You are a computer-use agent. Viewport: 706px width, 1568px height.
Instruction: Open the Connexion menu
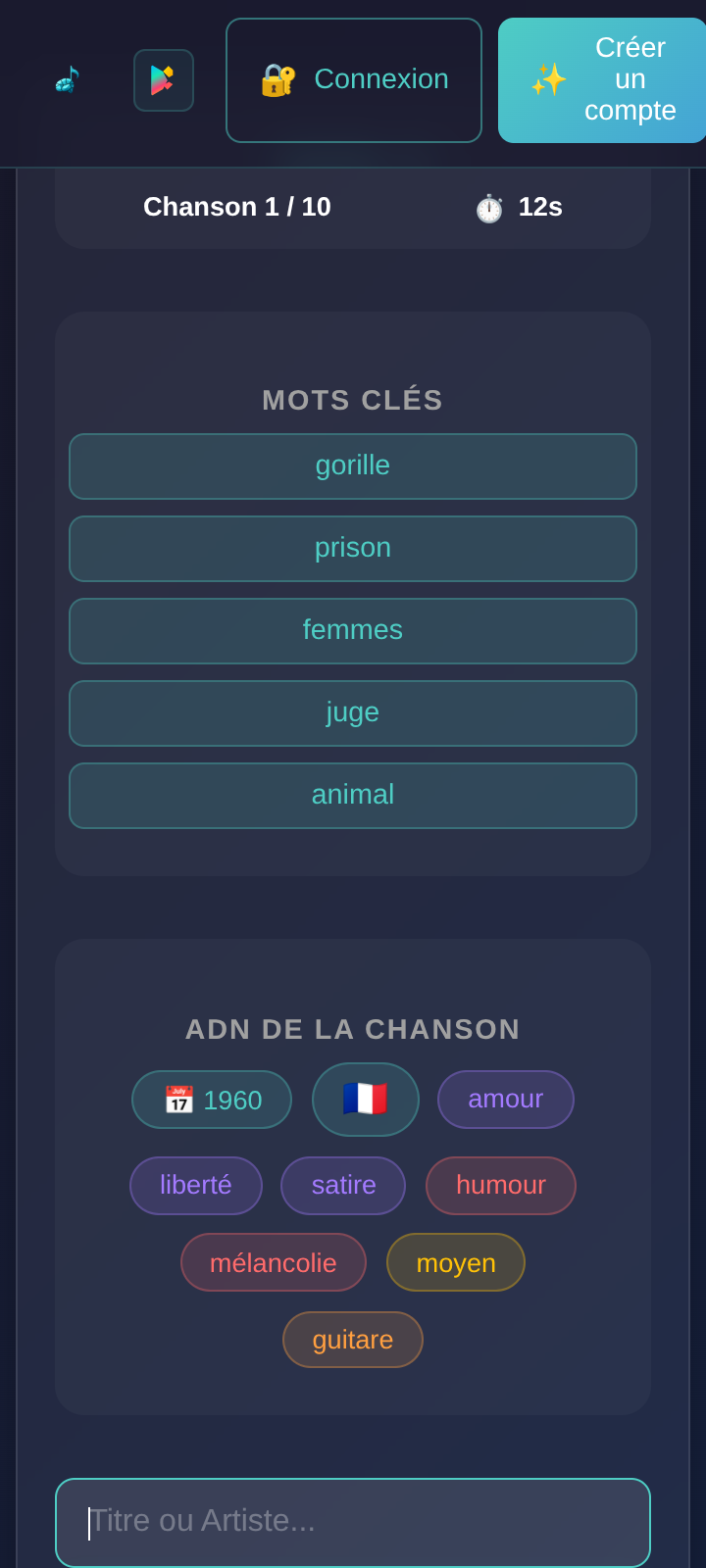[353, 78]
